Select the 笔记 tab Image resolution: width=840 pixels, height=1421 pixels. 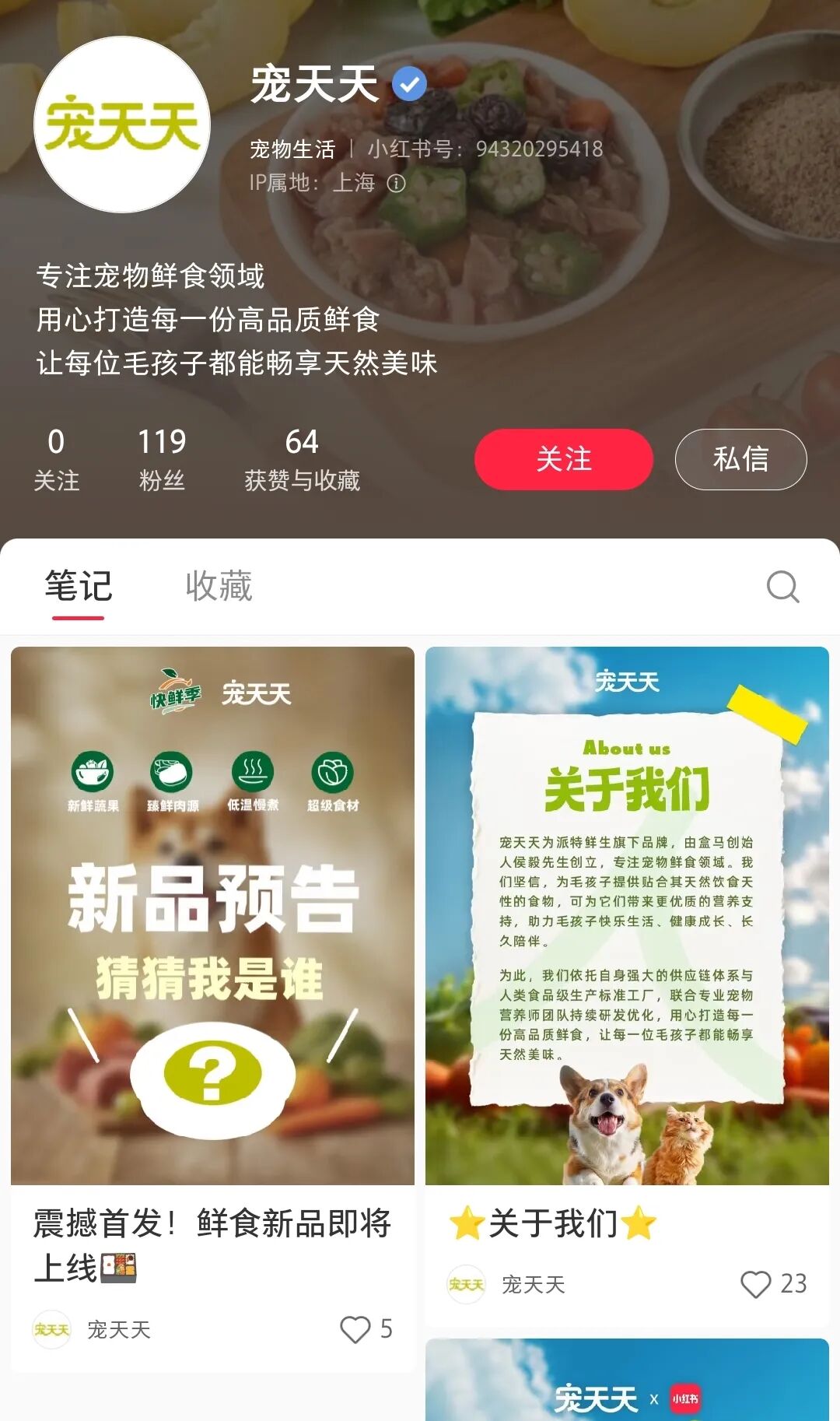click(x=78, y=586)
